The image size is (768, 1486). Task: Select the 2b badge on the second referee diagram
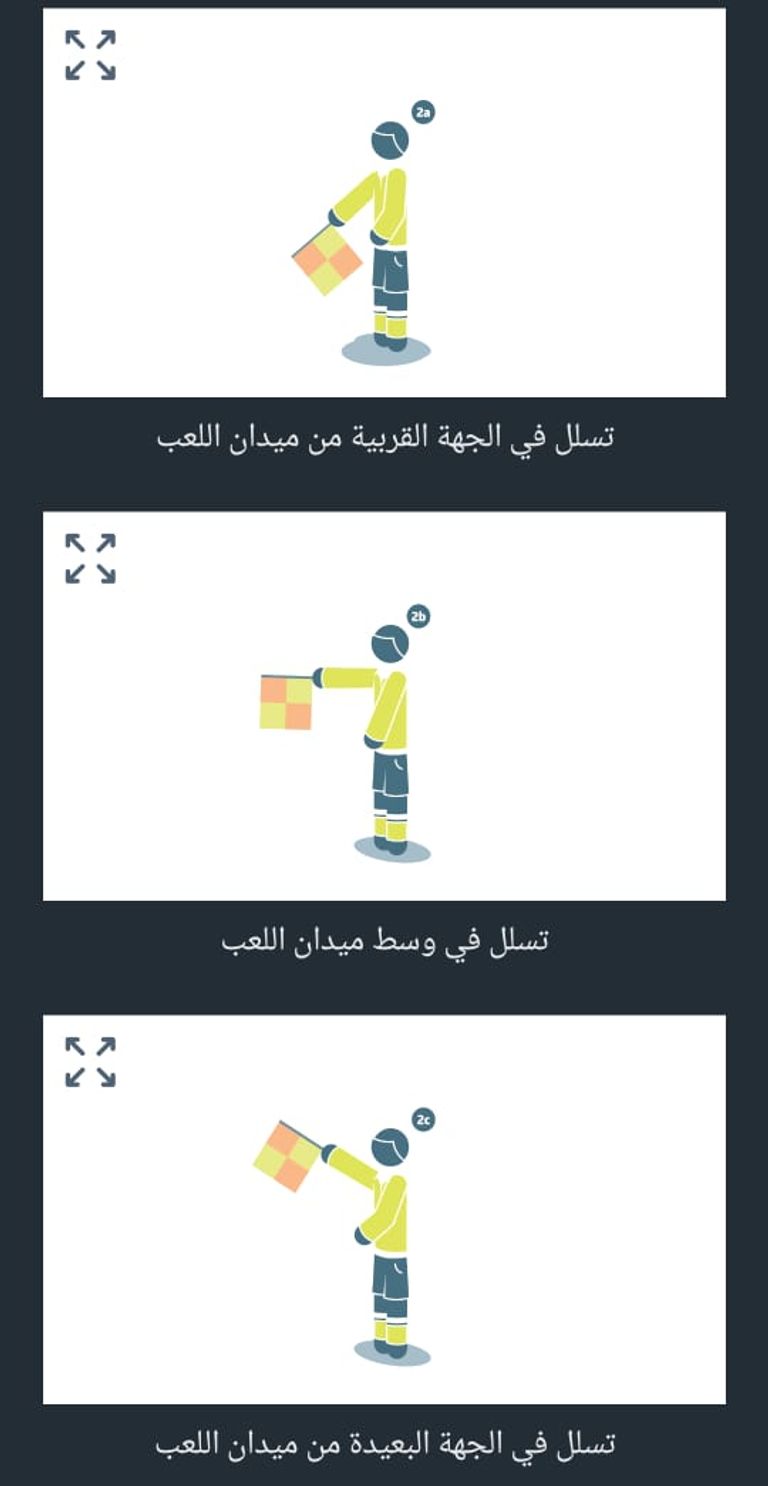coord(419,615)
